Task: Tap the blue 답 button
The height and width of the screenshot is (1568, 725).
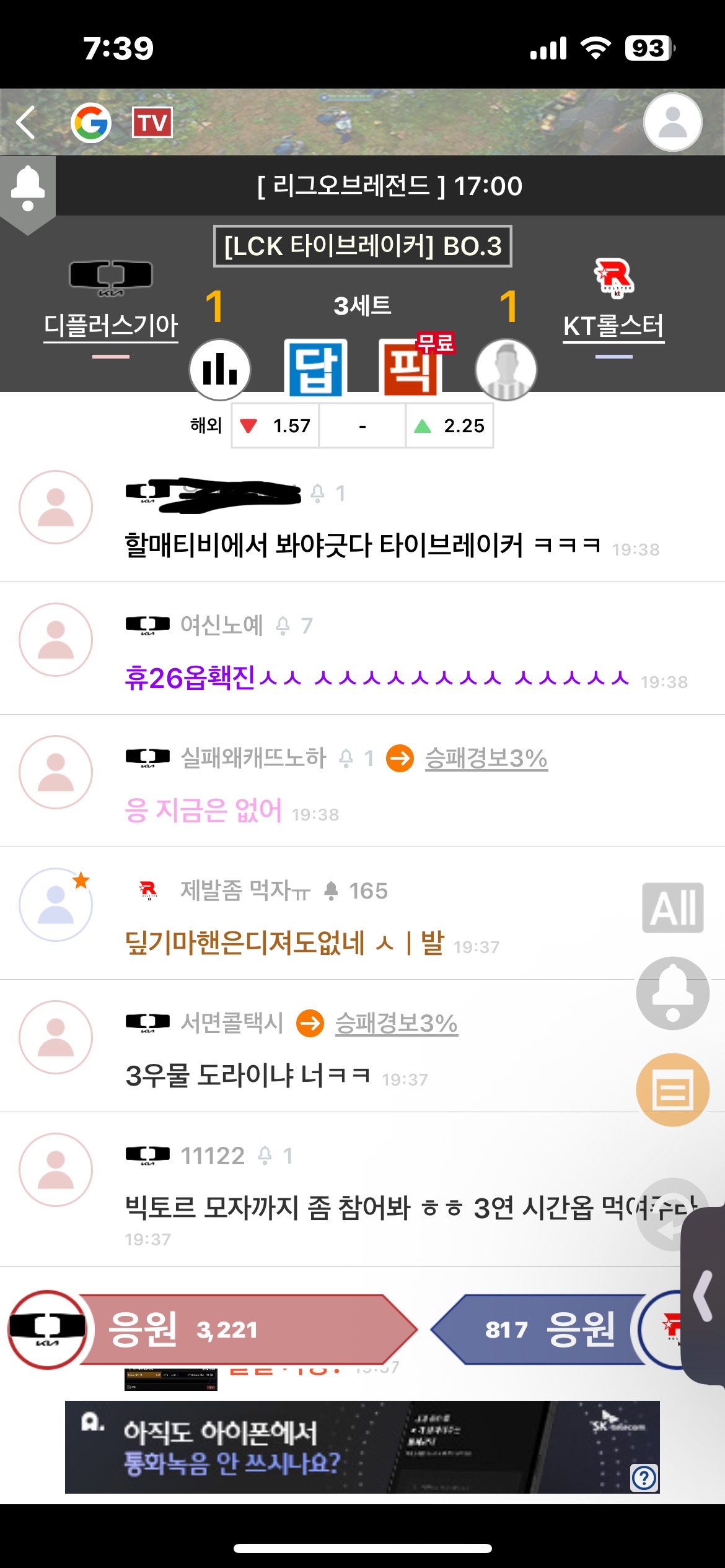Action: click(315, 368)
